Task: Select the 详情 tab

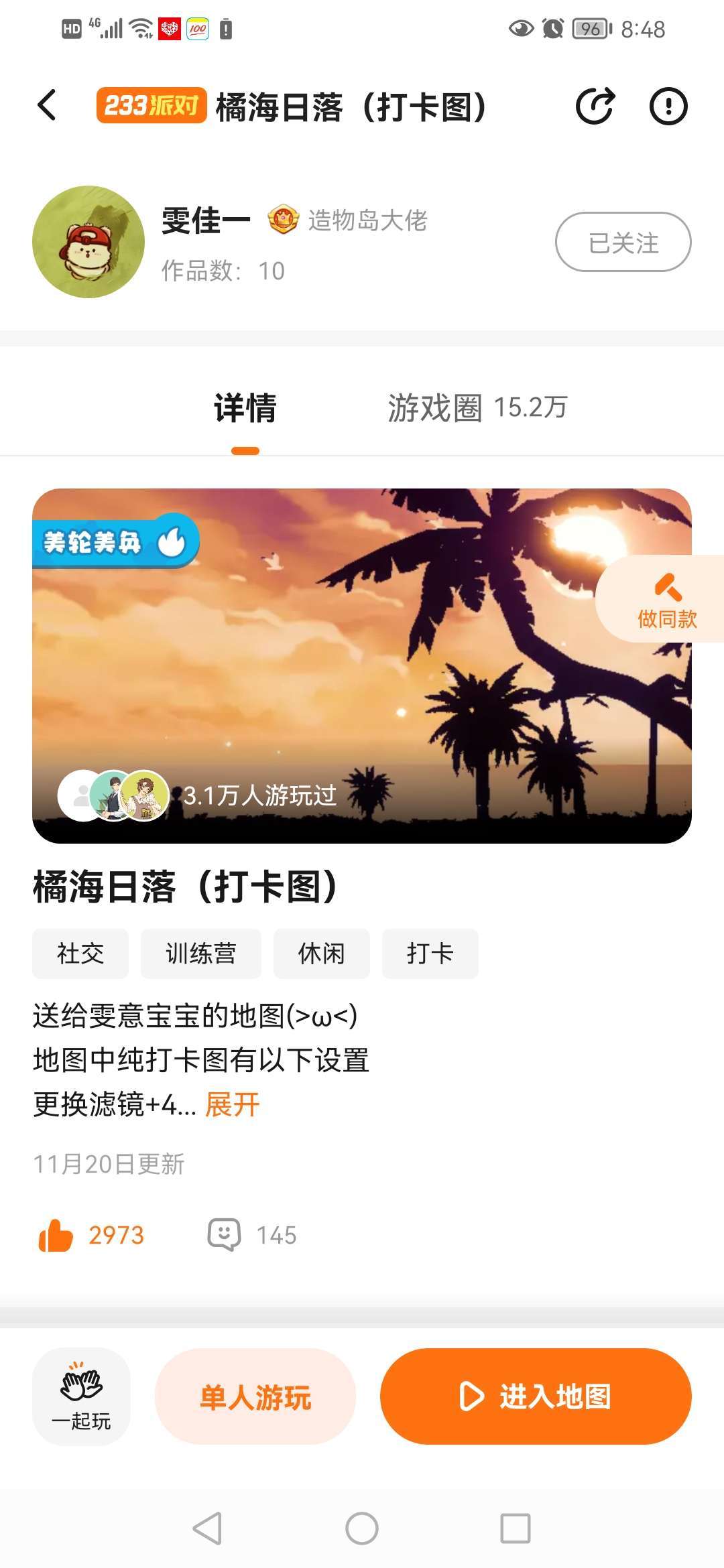Action: pyautogui.click(x=245, y=407)
